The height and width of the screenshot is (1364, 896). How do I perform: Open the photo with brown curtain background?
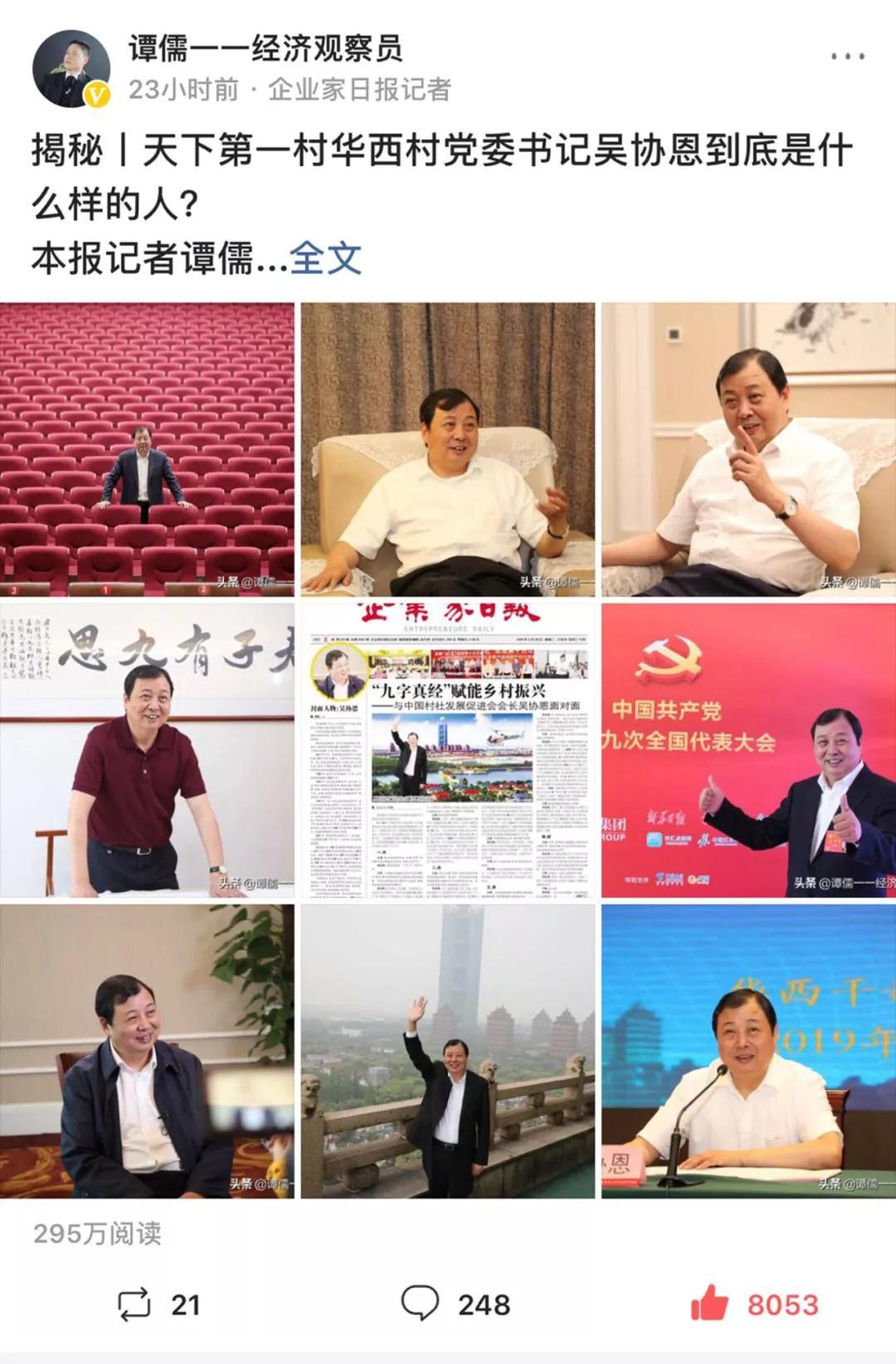(447, 449)
